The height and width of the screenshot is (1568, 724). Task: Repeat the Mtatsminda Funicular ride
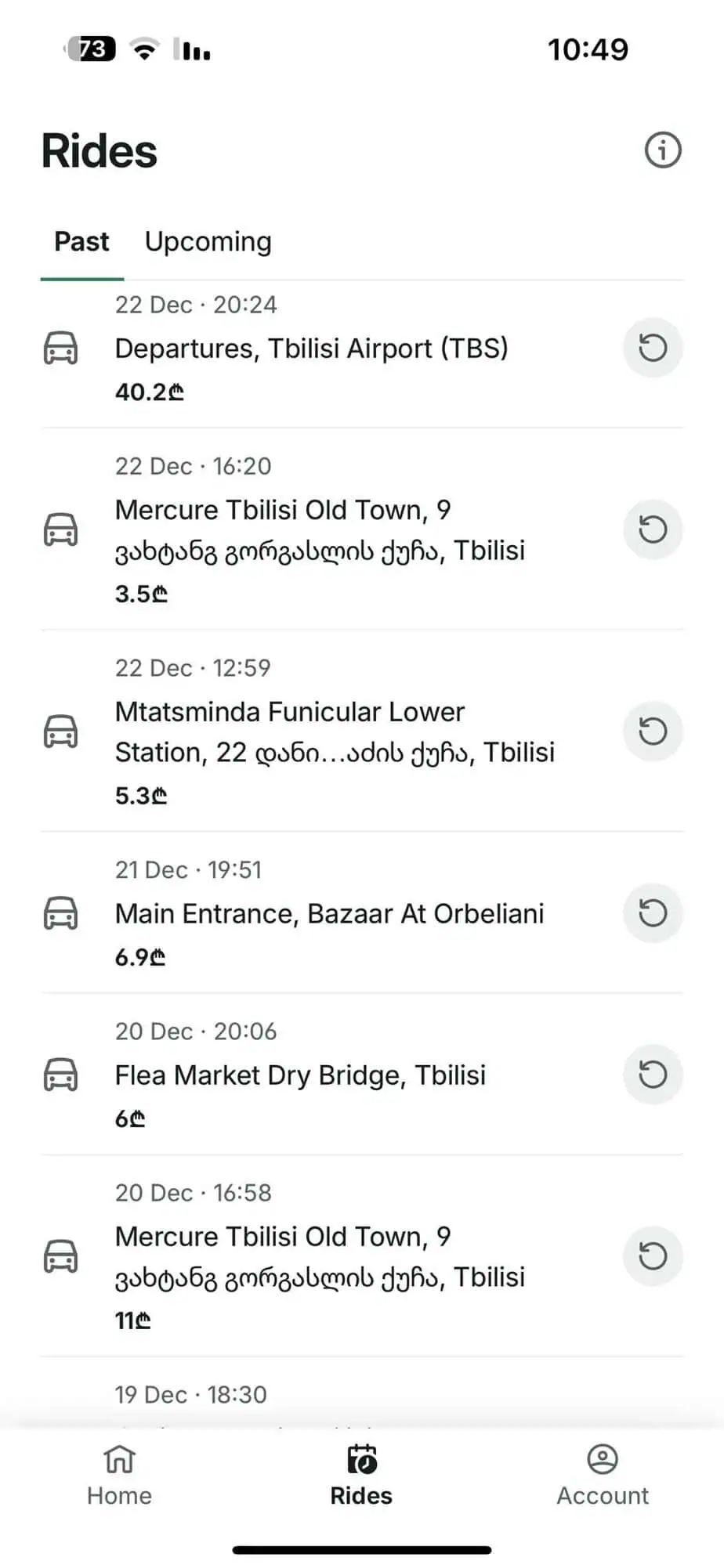click(653, 732)
